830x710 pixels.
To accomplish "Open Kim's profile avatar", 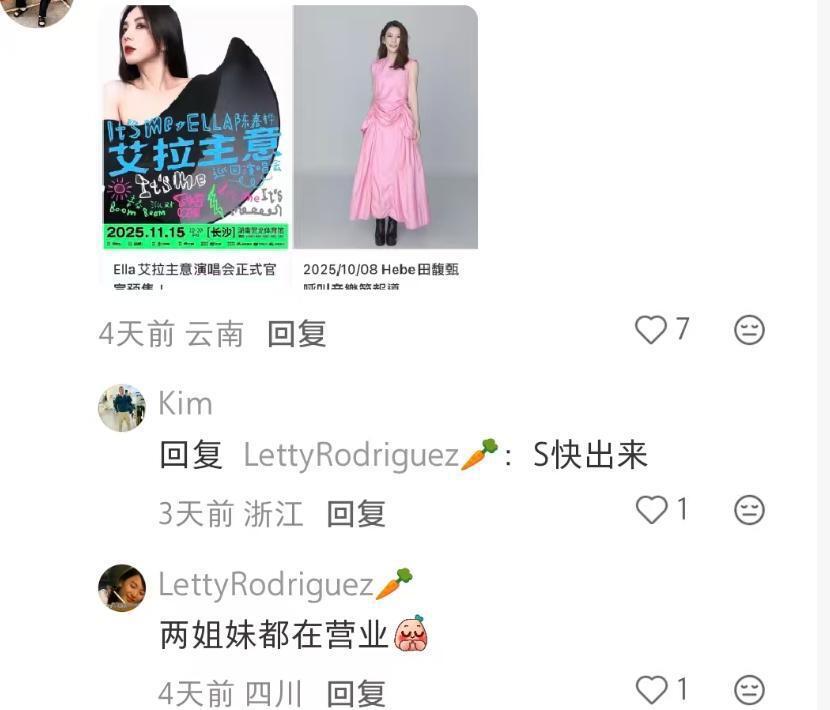I will (x=122, y=408).
